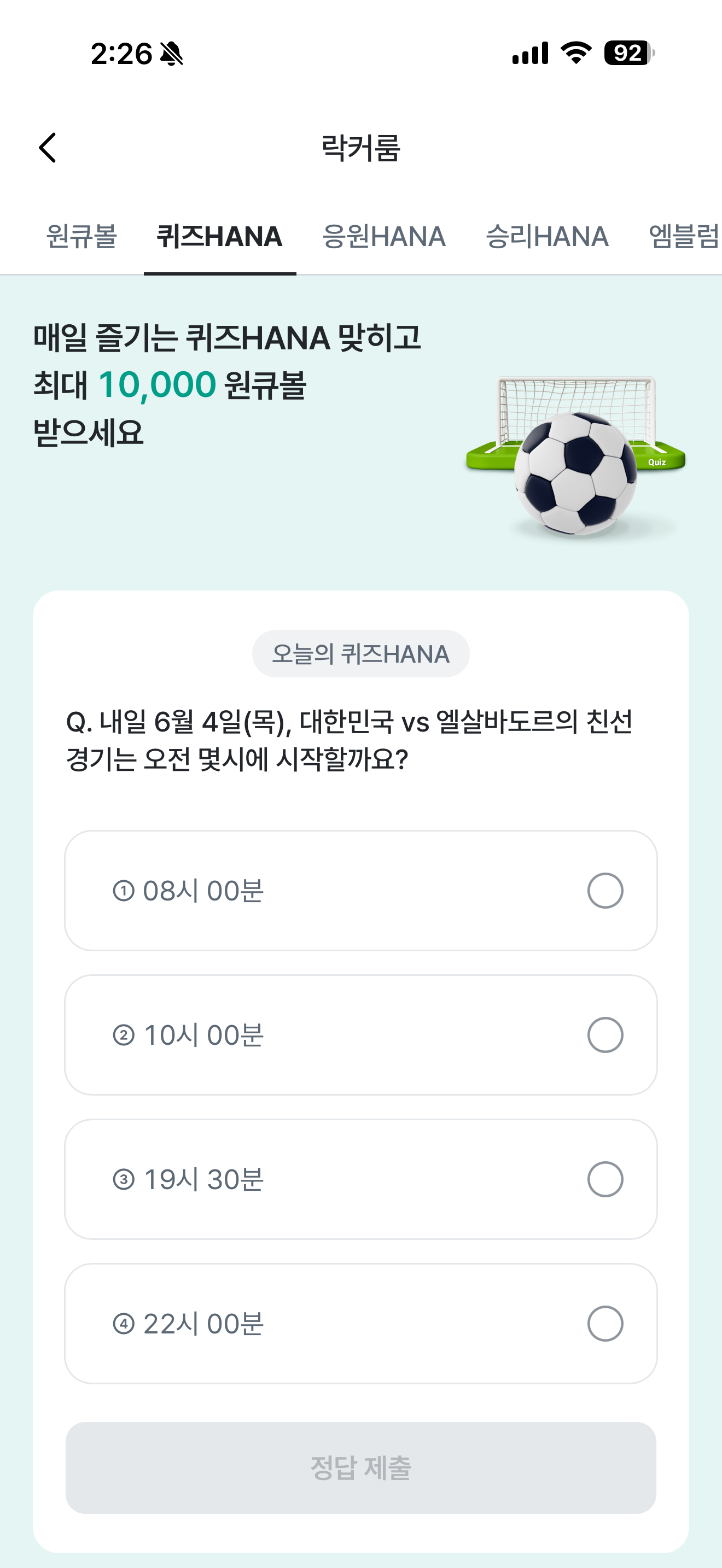Tap the 정답 제출 button
Image resolution: width=722 pixels, height=1568 pixels.
point(361,1467)
